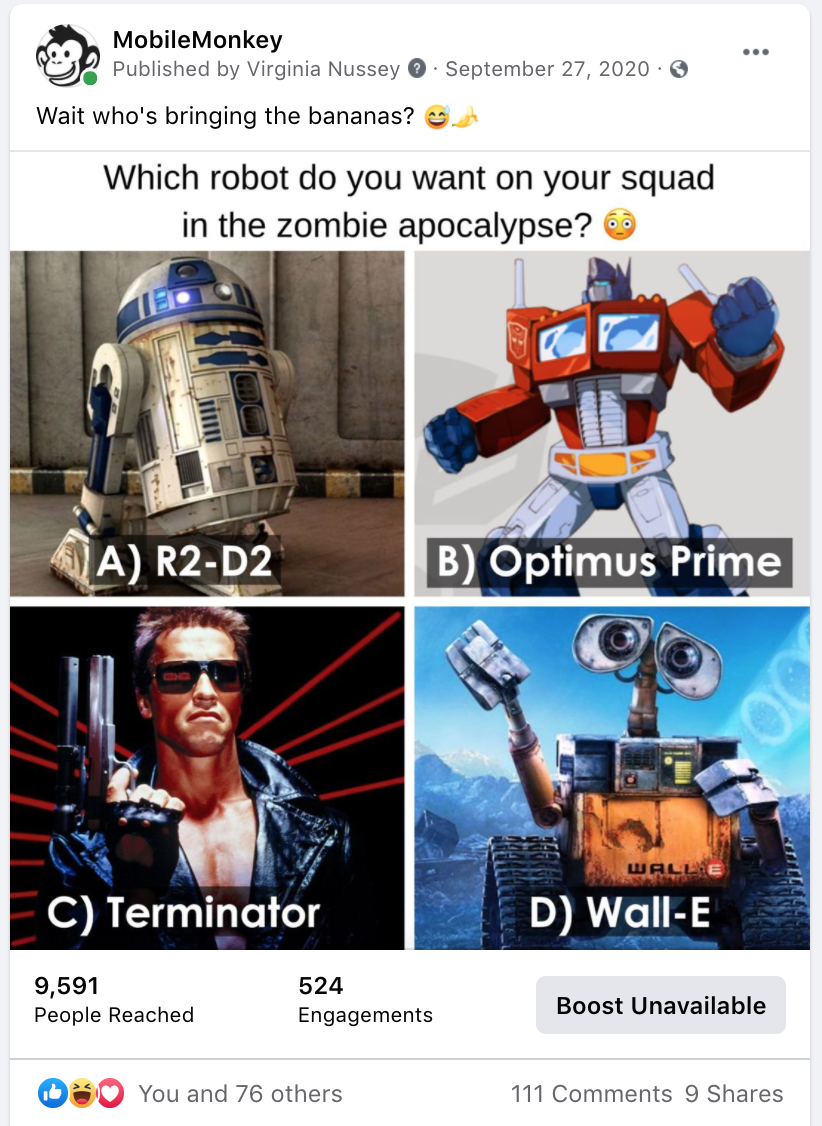The width and height of the screenshot is (822, 1126).
Task: Open the MobileMonkey page name link
Action: point(197,40)
